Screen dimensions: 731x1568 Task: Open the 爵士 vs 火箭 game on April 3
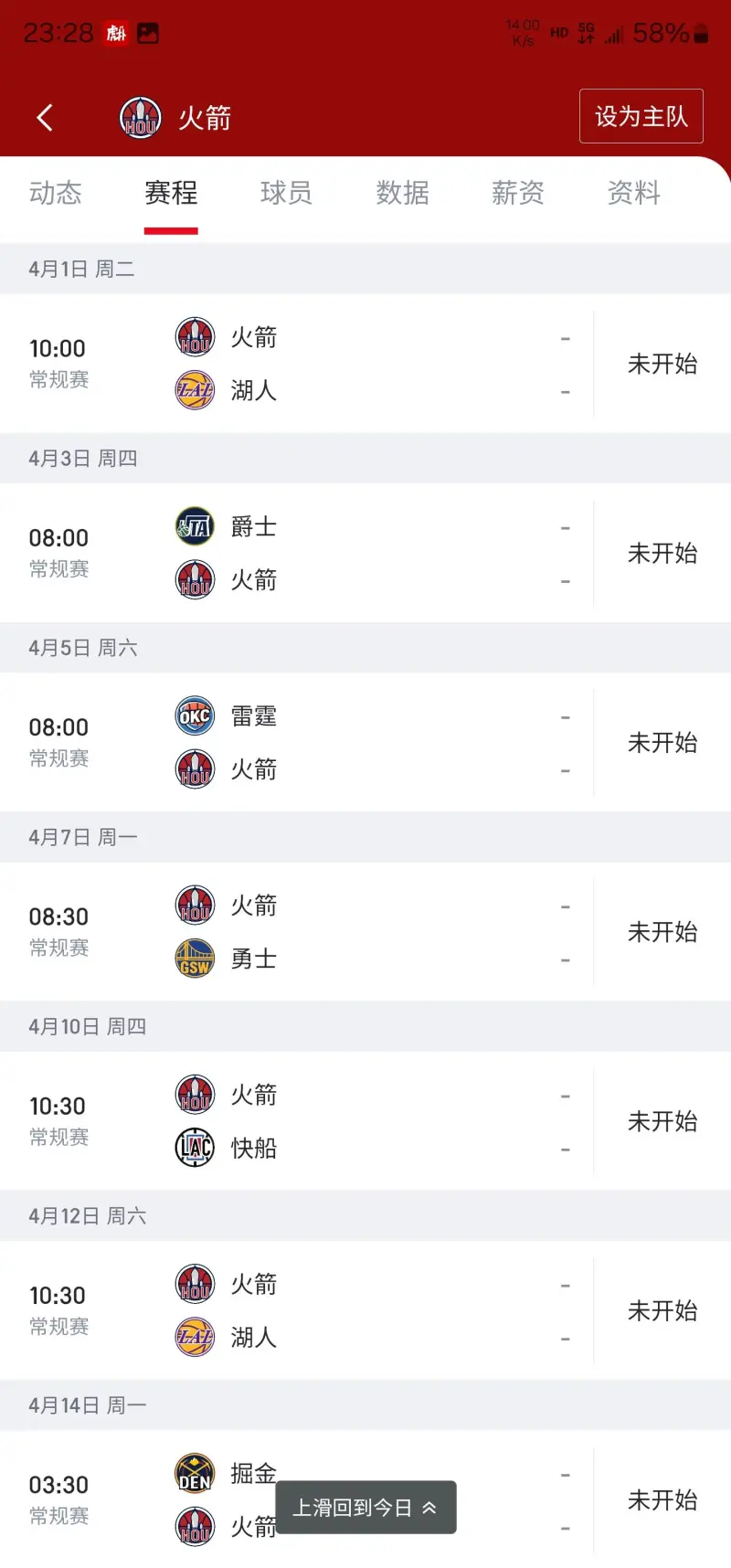[365, 553]
